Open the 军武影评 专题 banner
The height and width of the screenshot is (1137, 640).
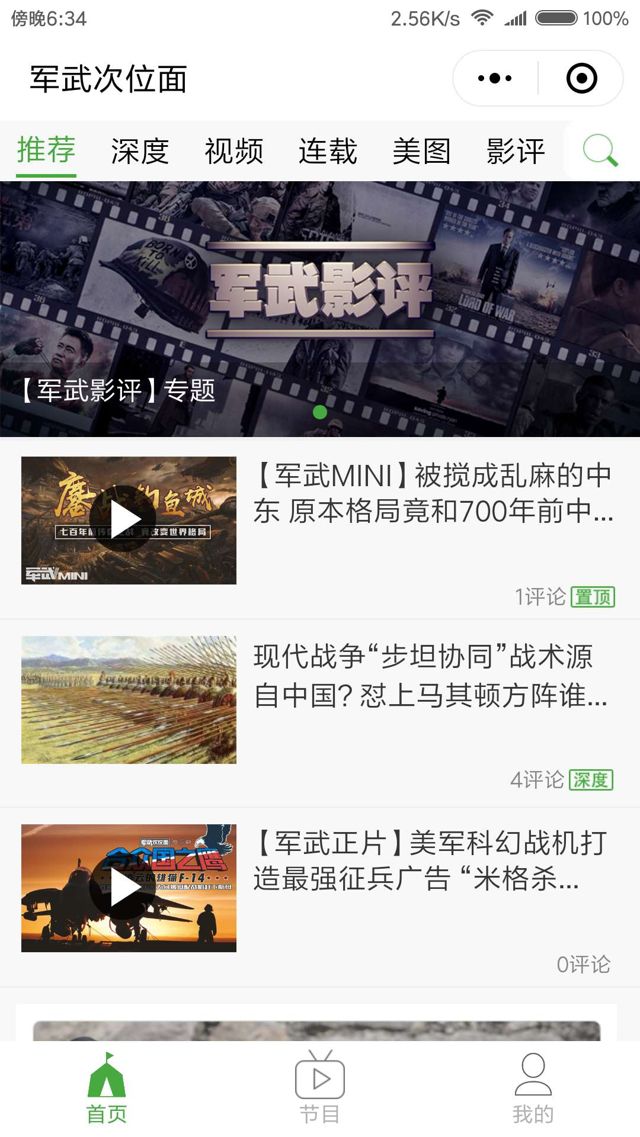pyautogui.click(x=320, y=308)
